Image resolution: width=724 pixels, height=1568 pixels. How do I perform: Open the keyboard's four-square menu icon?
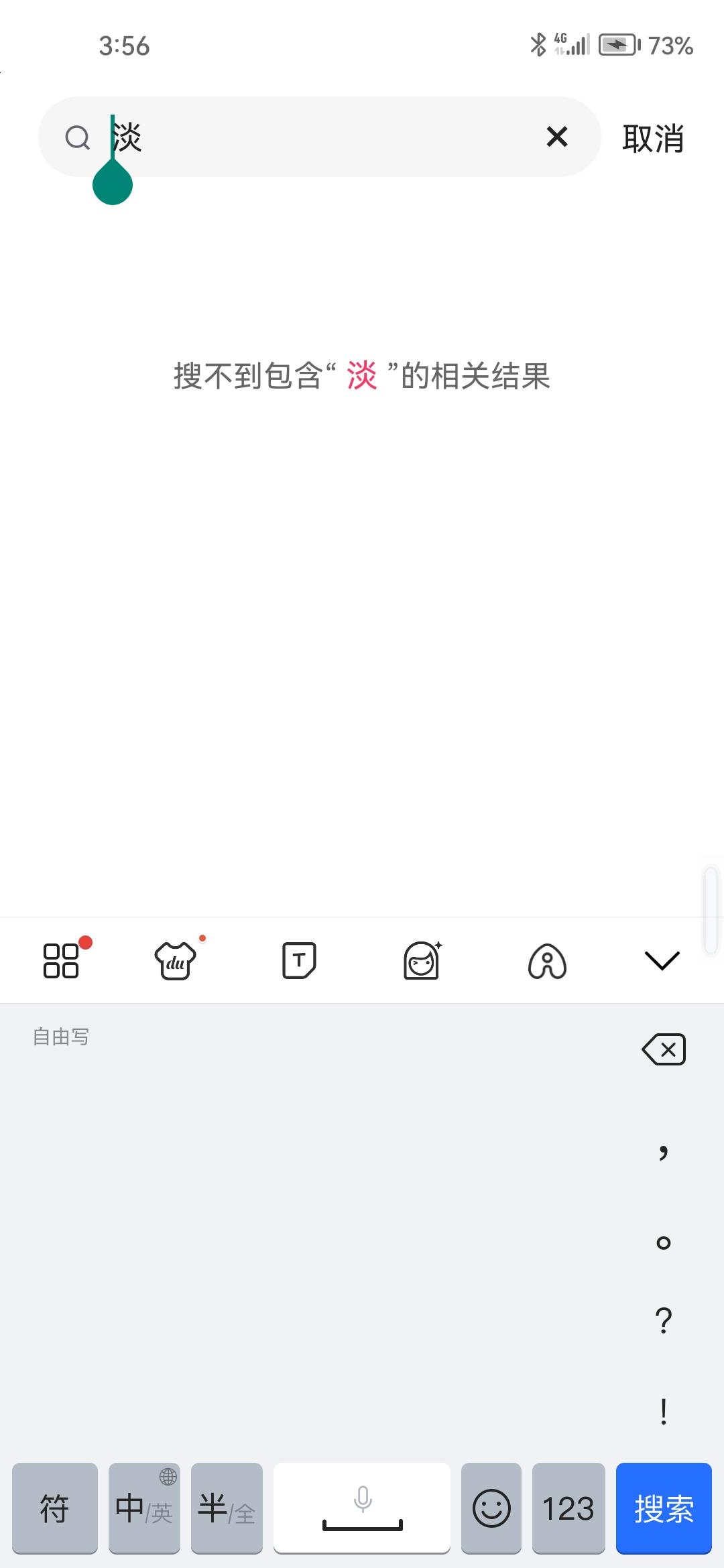(x=61, y=960)
